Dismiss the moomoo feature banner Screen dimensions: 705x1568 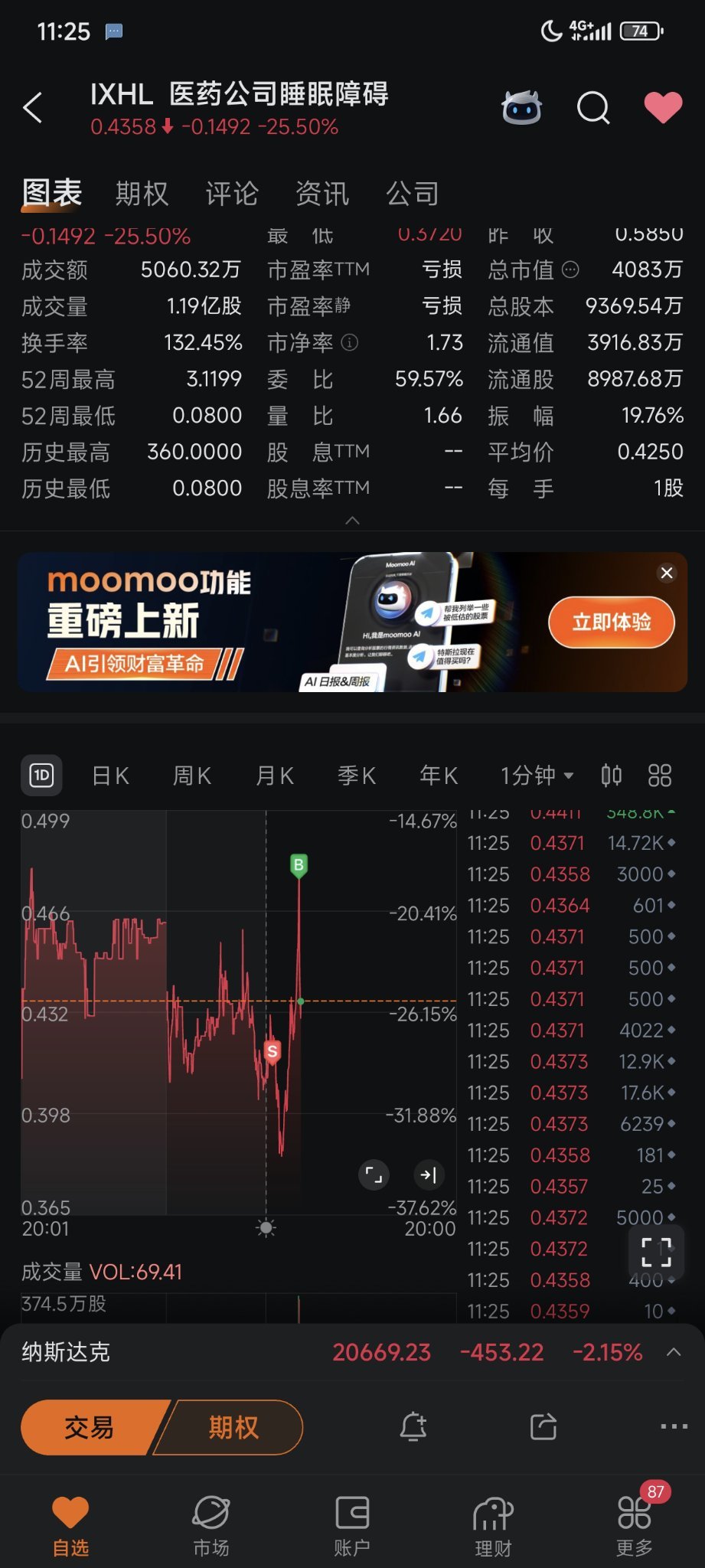point(667,573)
